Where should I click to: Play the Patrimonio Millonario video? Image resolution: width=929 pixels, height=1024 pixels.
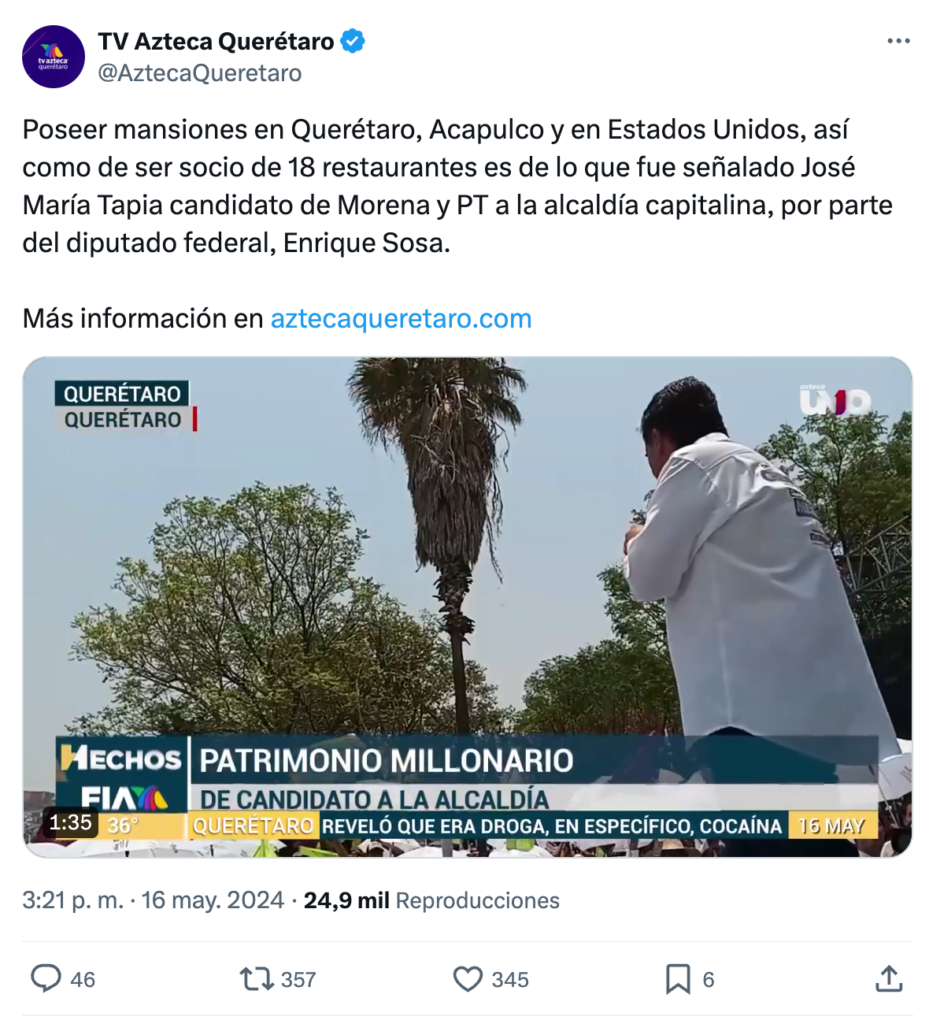(467, 607)
